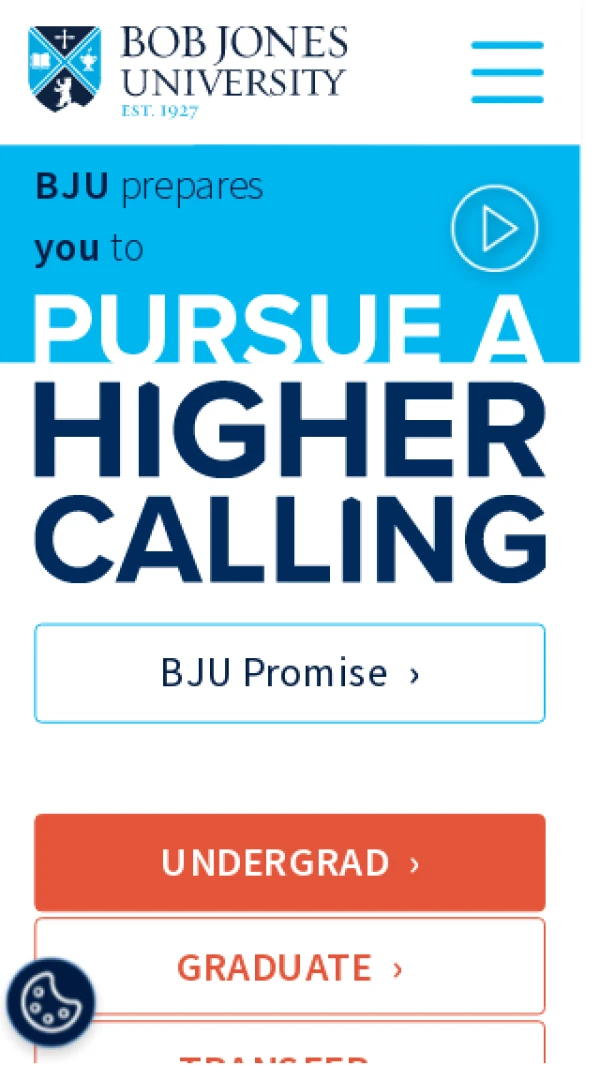The height and width of the screenshot is (1065, 600).
Task: Play the hero video
Action: point(495,229)
